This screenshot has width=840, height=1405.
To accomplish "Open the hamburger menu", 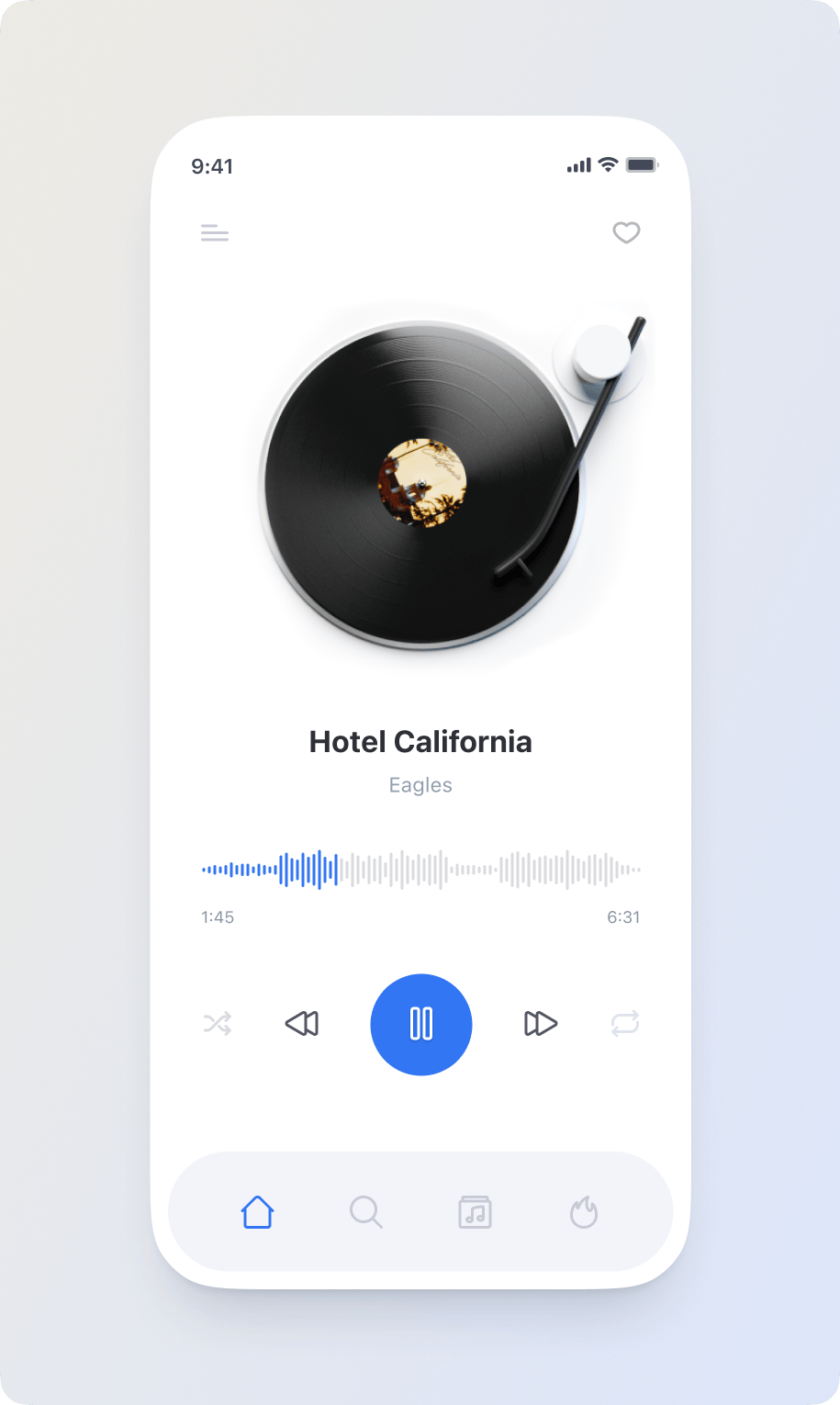I will point(215,233).
